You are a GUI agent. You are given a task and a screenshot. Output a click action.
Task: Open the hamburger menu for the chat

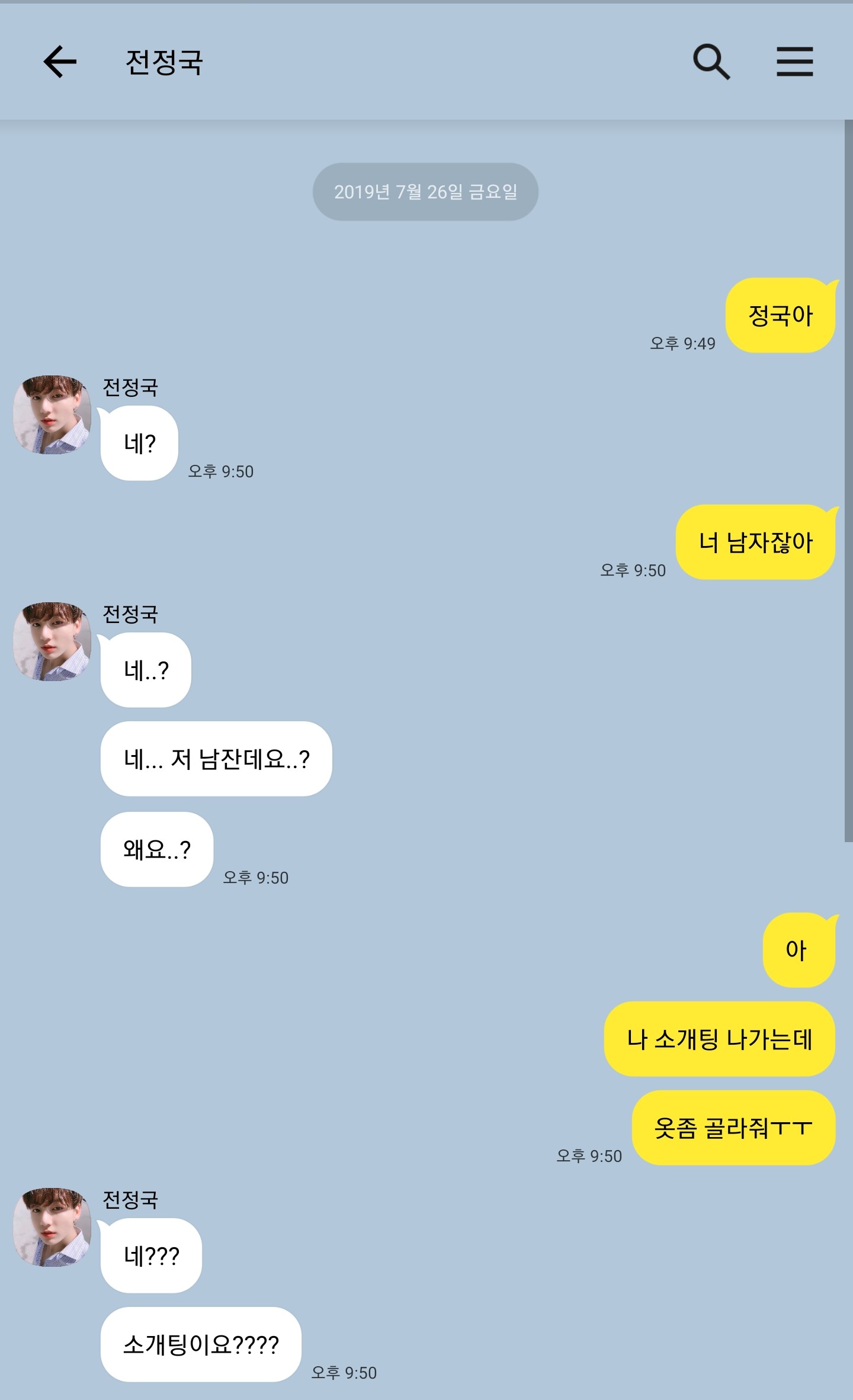click(x=795, y=62)
